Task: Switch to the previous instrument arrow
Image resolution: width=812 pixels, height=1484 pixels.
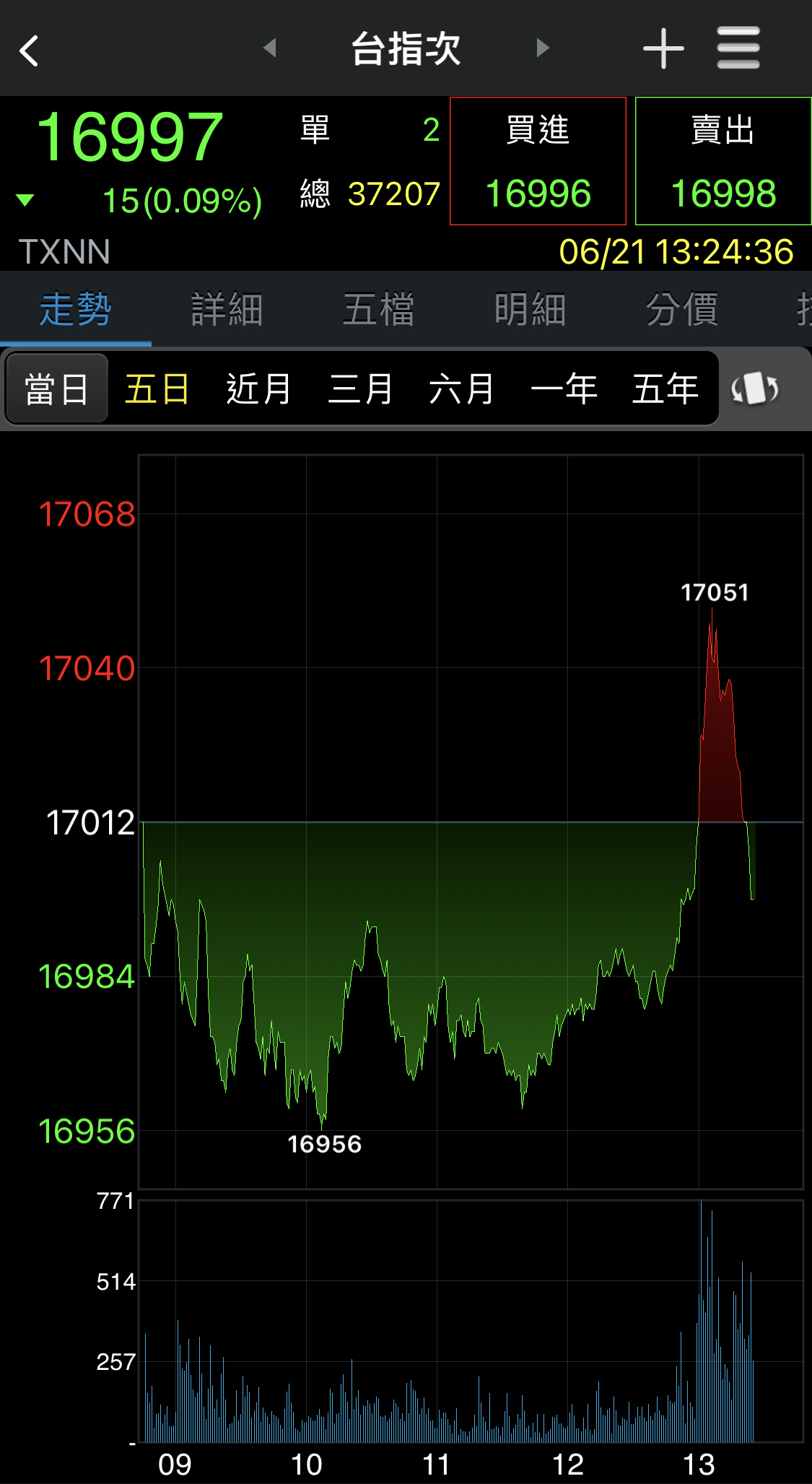Action: [270, 48]
